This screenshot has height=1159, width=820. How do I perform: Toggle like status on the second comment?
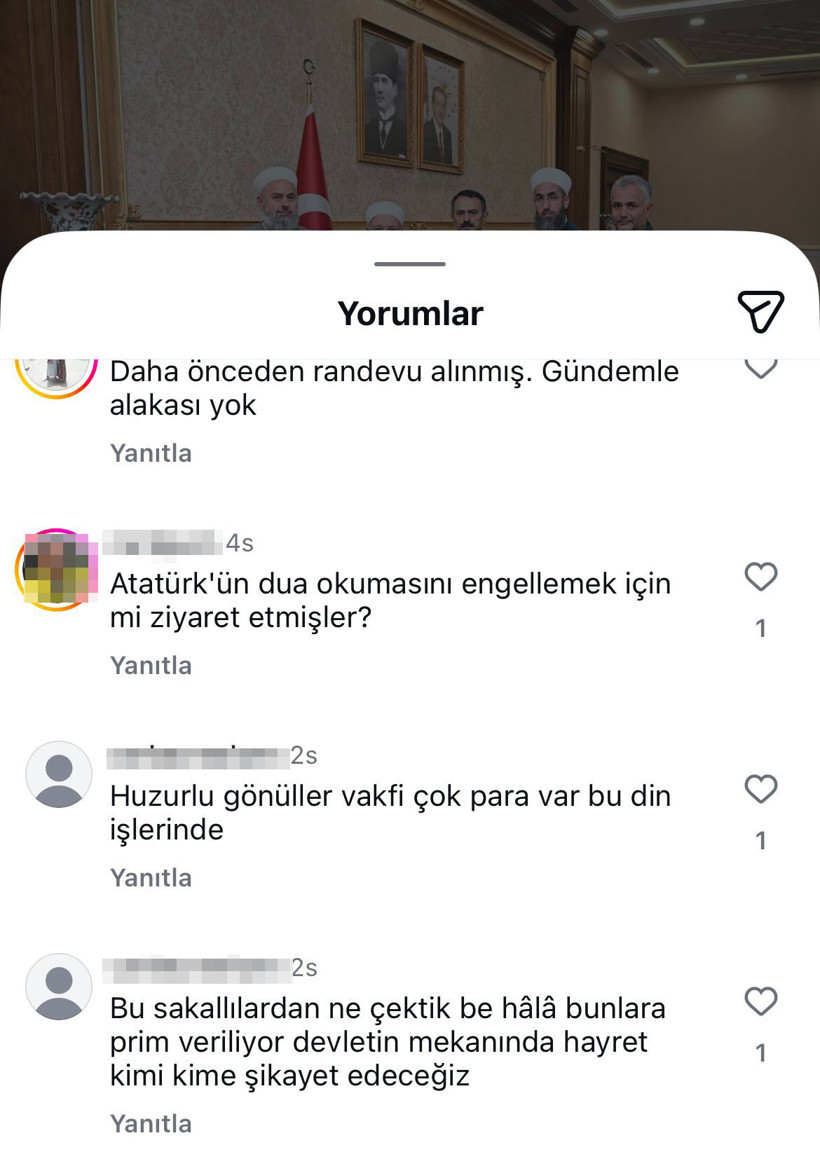click(x=760, y=577)
